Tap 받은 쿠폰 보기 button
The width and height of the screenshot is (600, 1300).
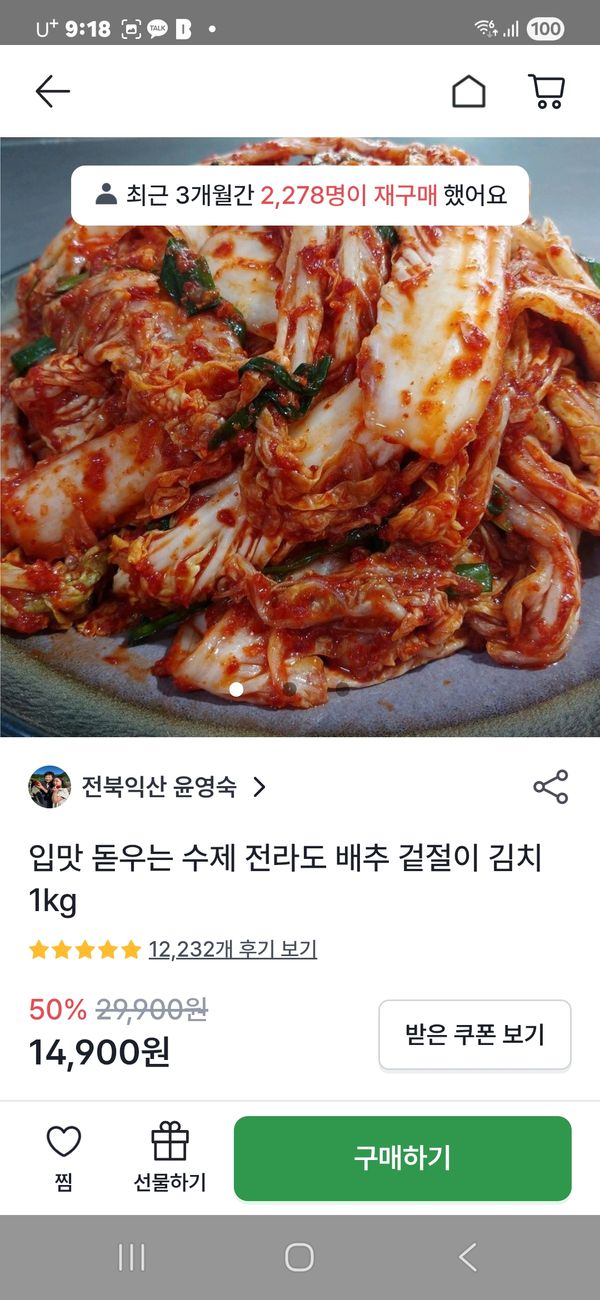coord(474,1034)
